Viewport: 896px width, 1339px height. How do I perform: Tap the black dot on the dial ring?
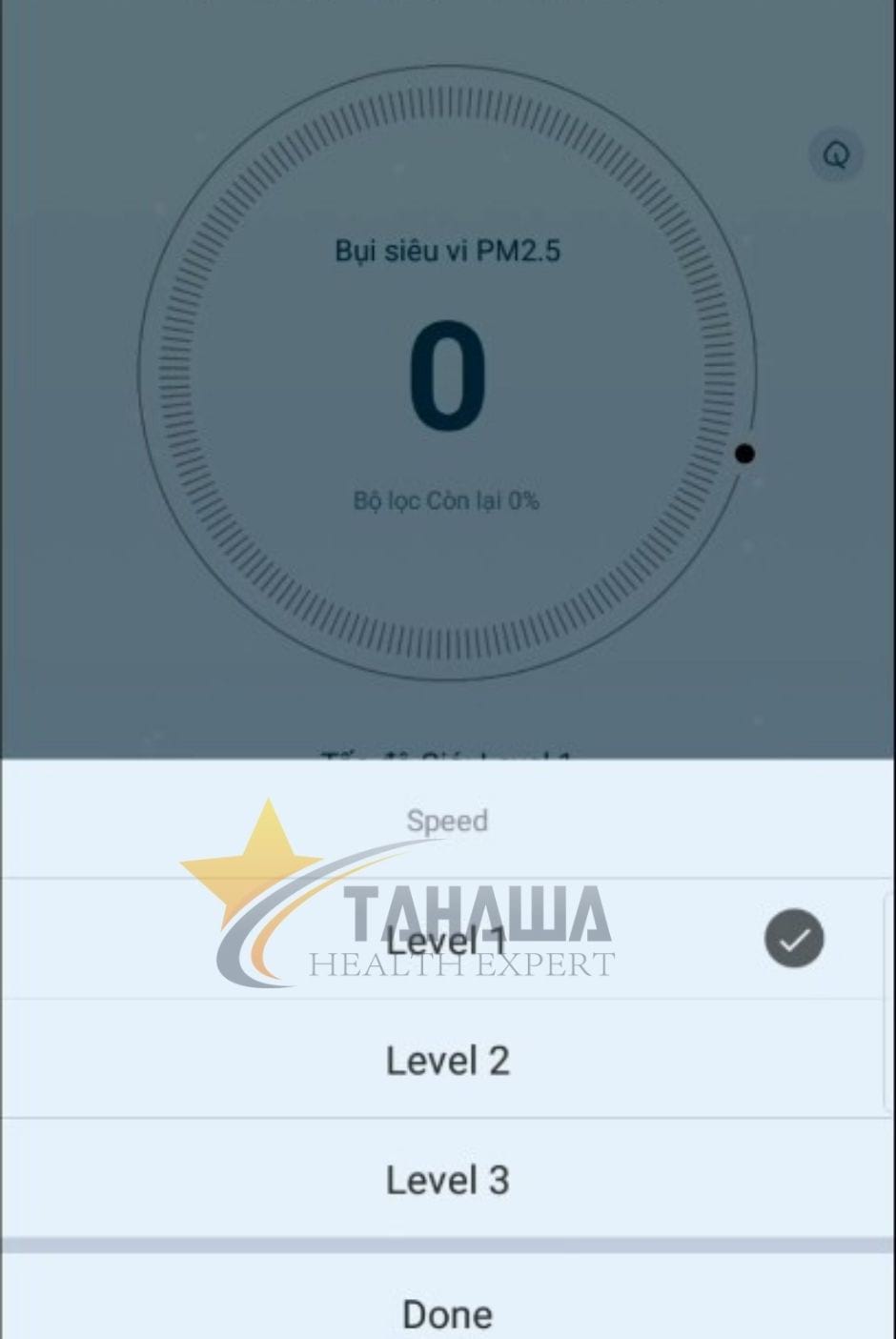(745, 452)
